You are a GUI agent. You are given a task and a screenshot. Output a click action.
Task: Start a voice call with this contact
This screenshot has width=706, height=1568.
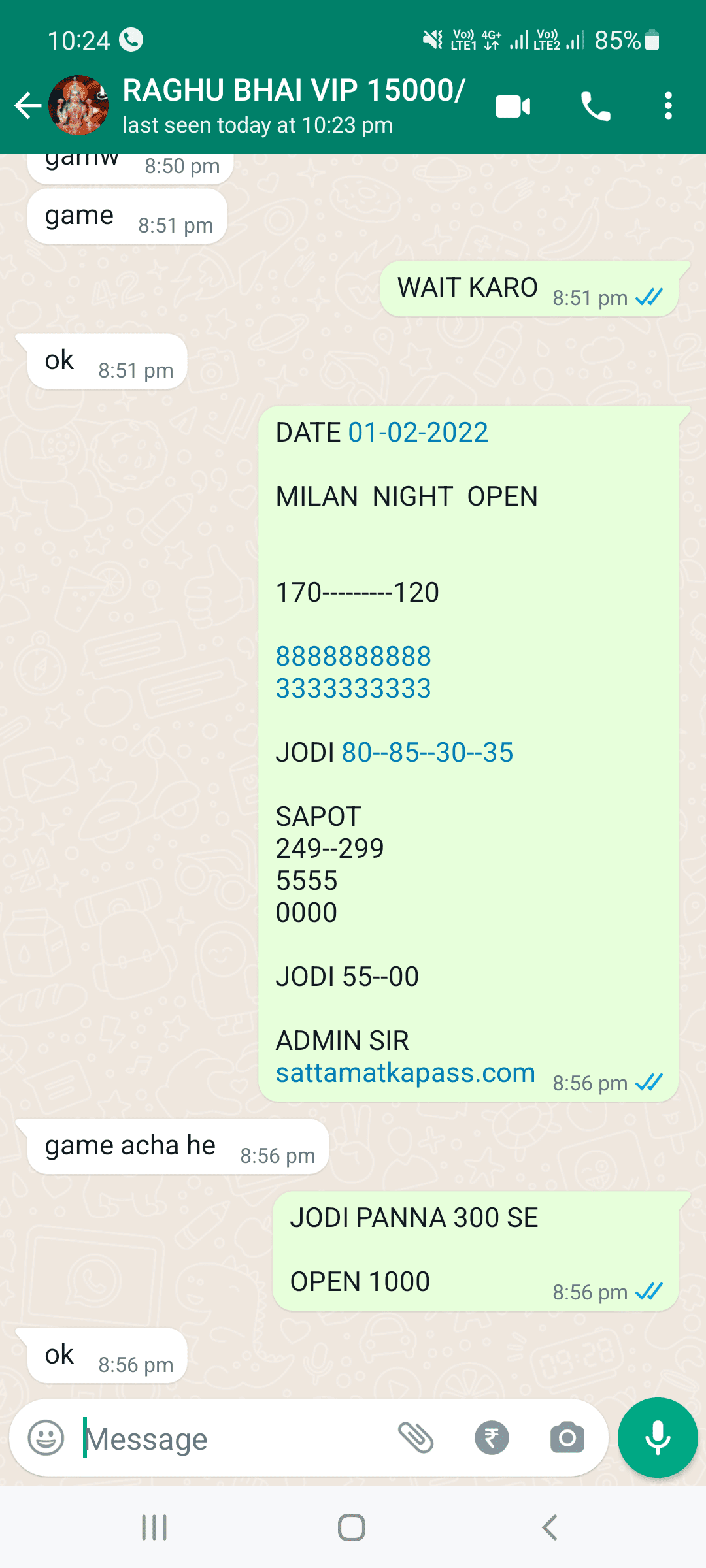(596, 106)
